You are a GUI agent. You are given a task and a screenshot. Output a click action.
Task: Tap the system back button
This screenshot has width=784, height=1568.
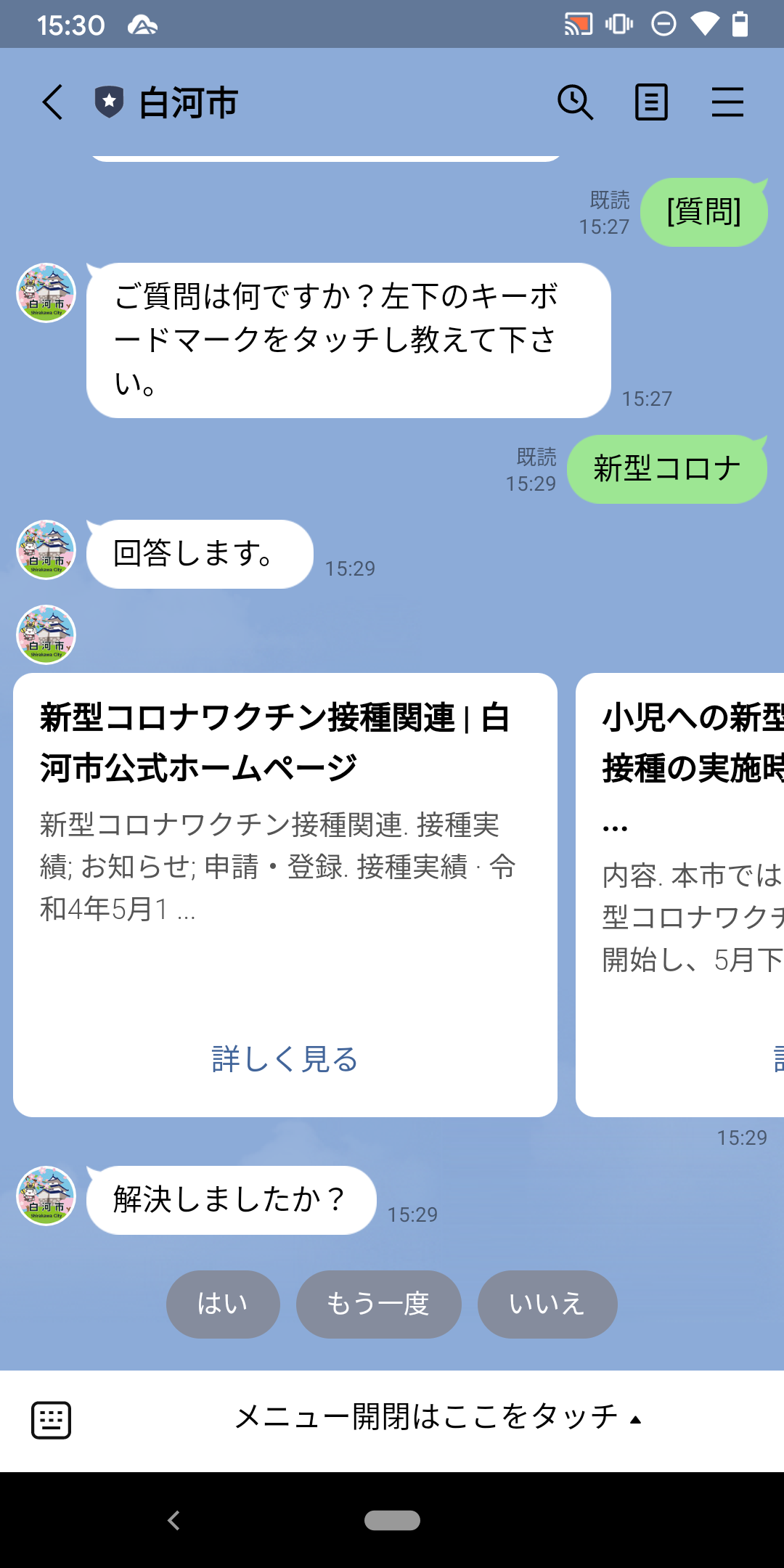173,1520
